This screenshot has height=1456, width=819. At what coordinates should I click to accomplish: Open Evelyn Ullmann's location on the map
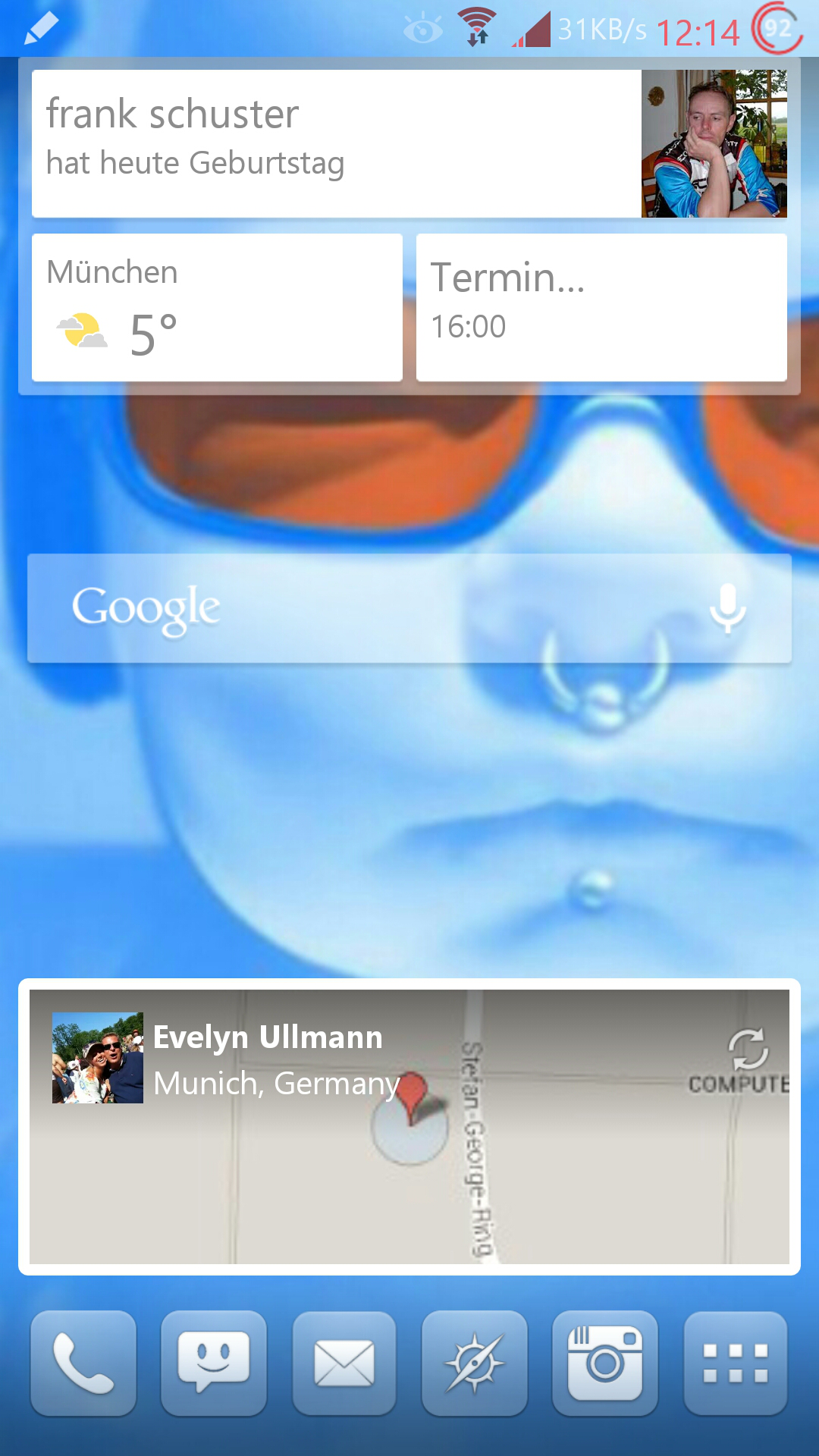(x=409, y=1126)
